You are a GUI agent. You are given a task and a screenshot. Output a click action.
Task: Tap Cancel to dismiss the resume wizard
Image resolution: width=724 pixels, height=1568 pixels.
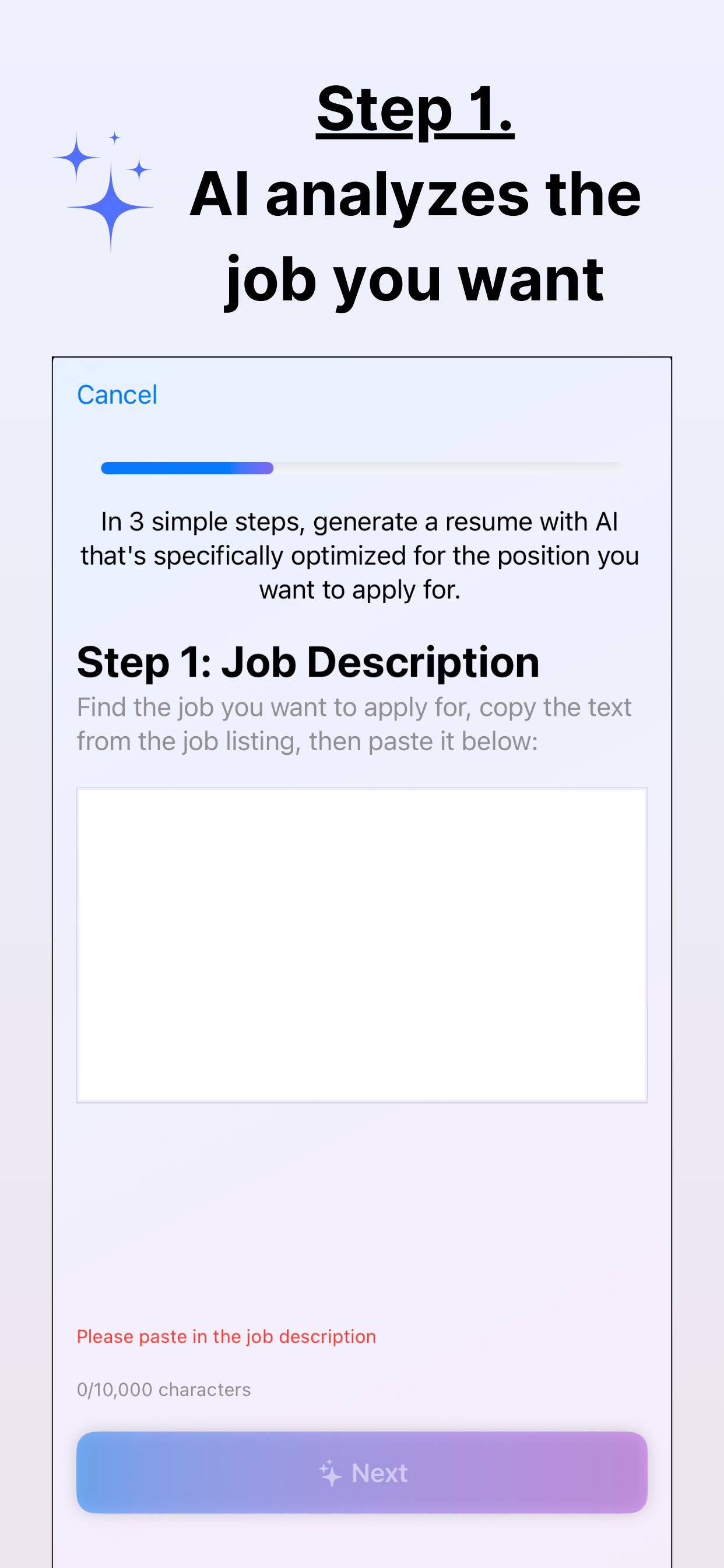[x=117, y=394]
